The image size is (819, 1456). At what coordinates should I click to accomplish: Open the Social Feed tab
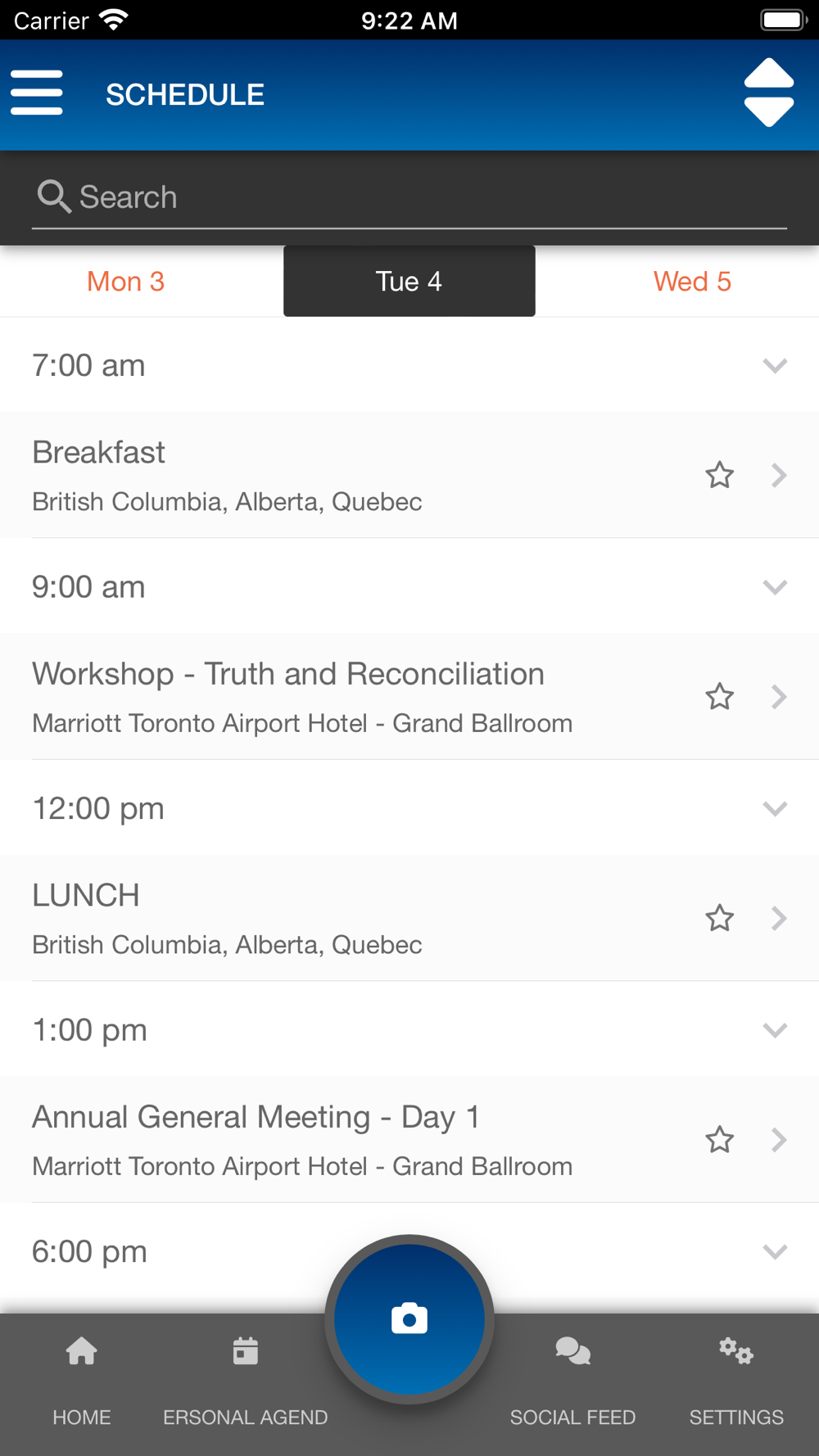(x=573, y=1381)
